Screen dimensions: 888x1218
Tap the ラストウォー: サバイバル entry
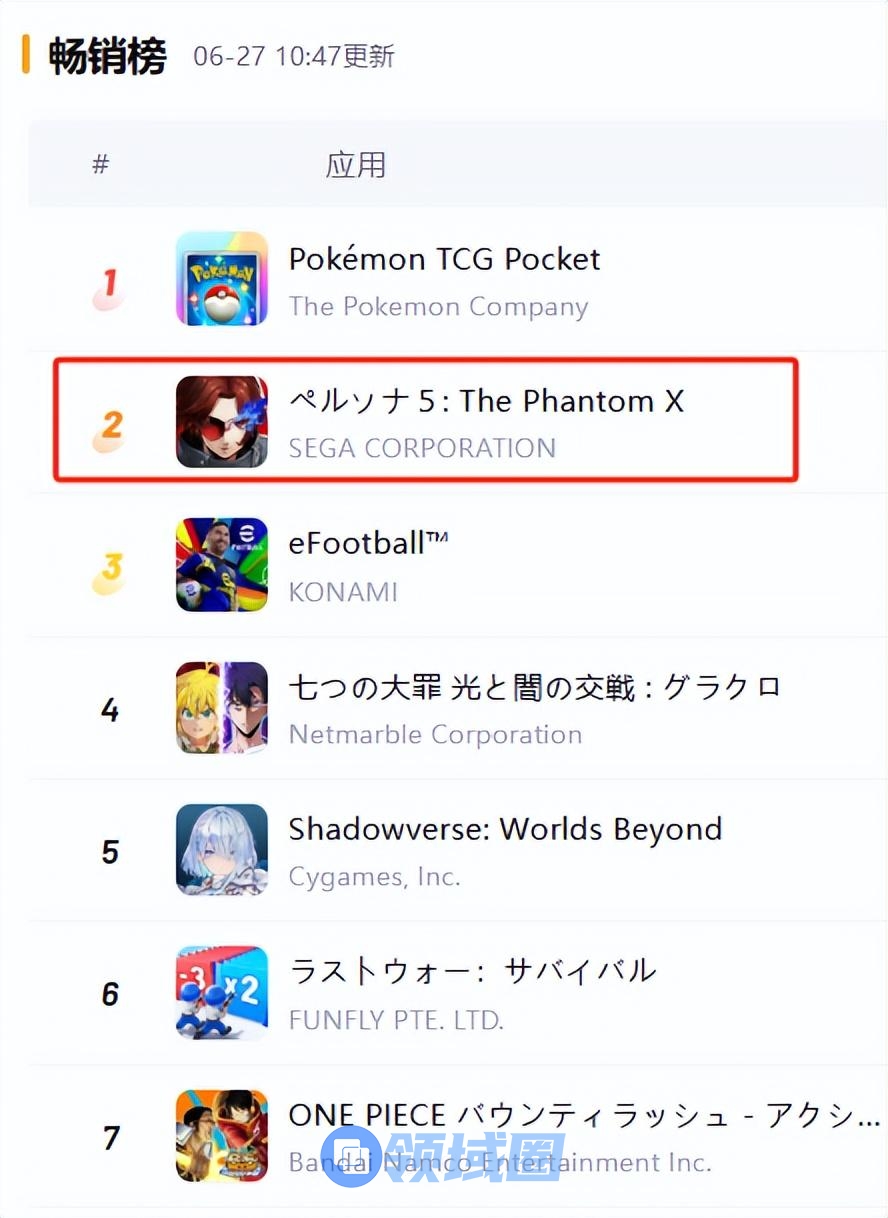coord(472,972)
